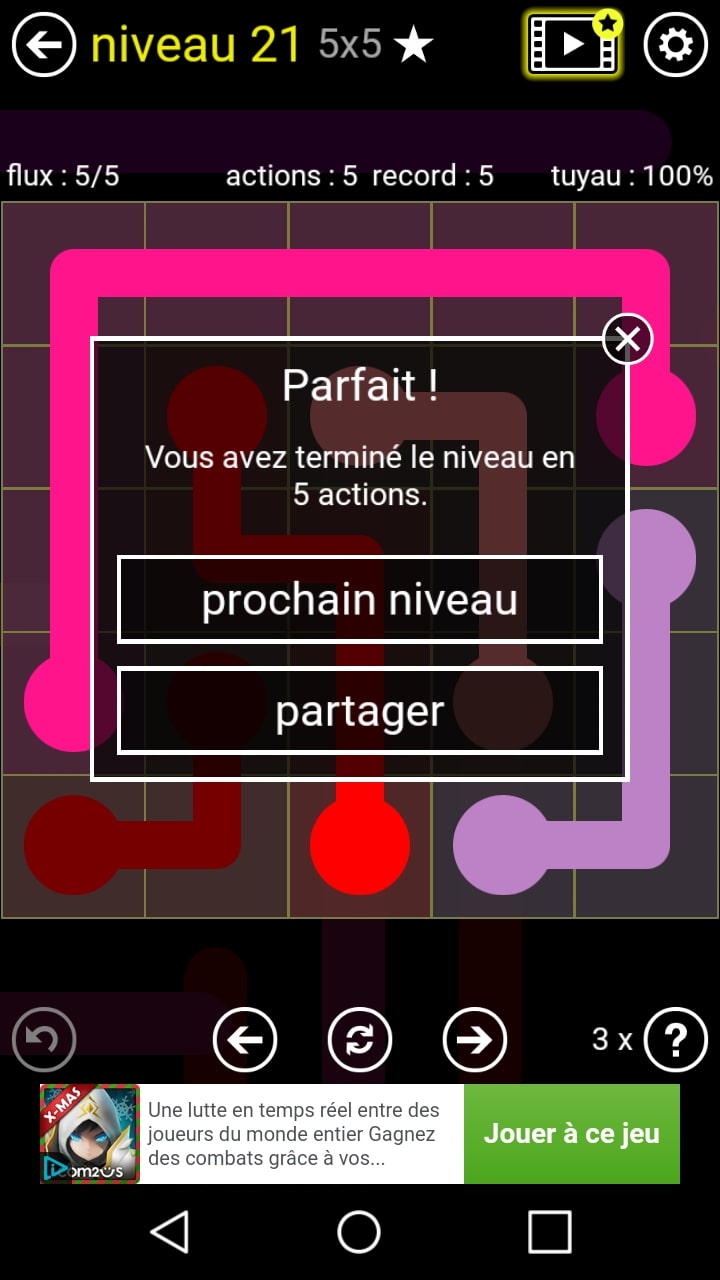
Task: Go back using the top-left arrow
Action: [x=44, y=44]
